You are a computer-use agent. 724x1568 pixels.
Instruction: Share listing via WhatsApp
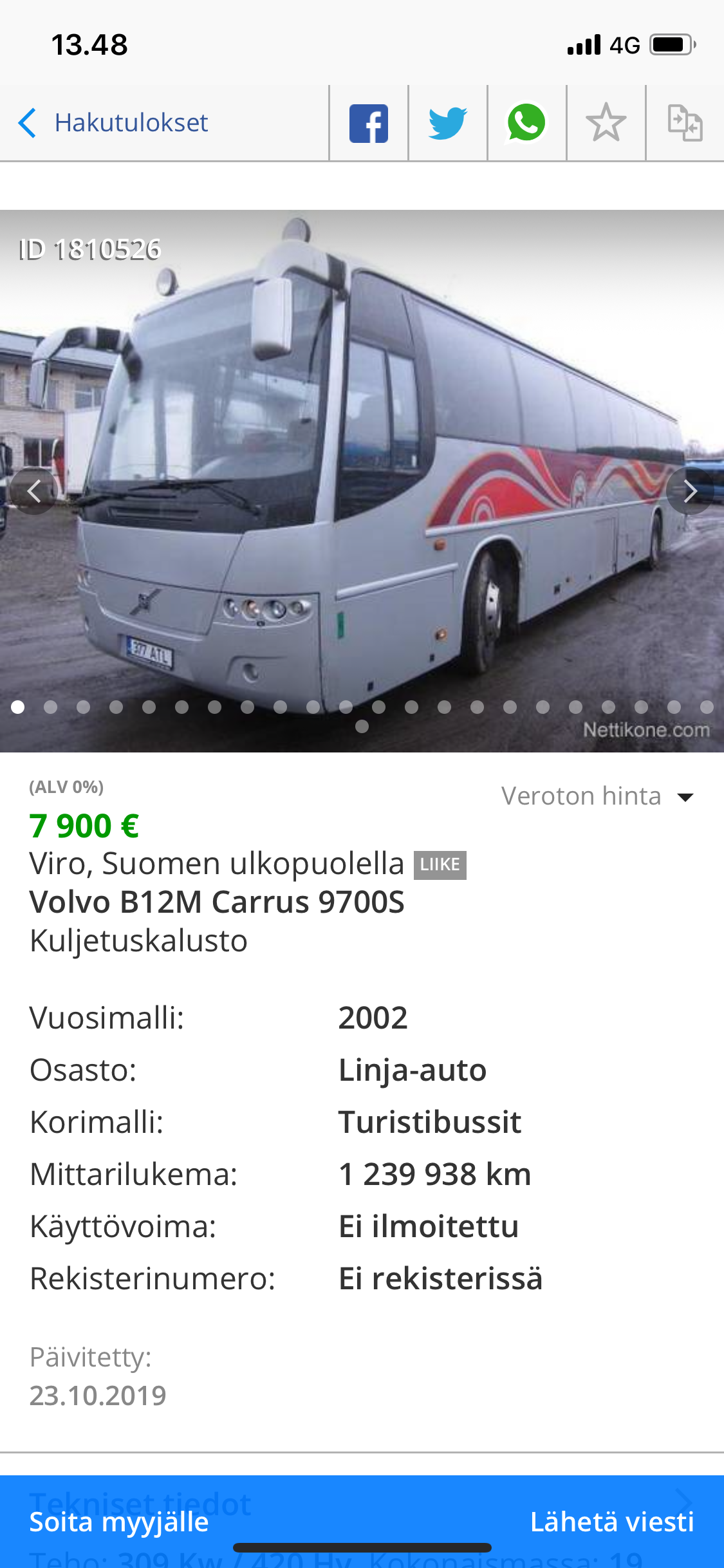(527, 123)
